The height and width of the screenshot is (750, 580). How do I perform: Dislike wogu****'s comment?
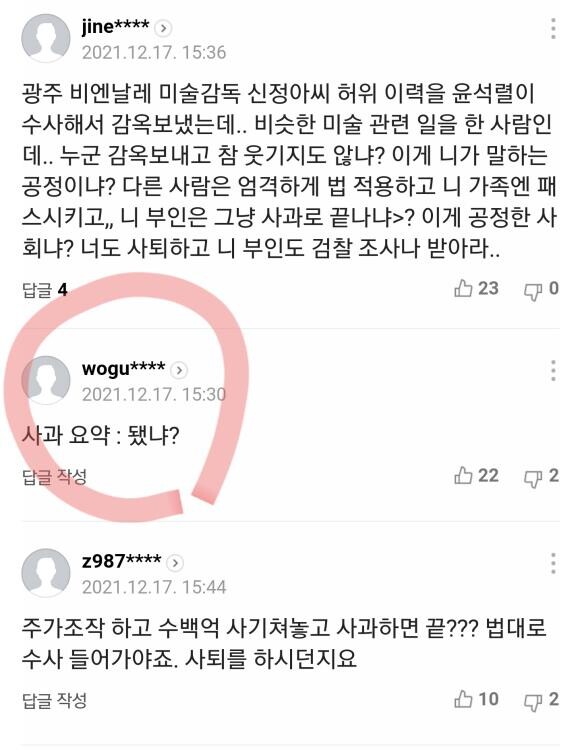click(541, 476)
